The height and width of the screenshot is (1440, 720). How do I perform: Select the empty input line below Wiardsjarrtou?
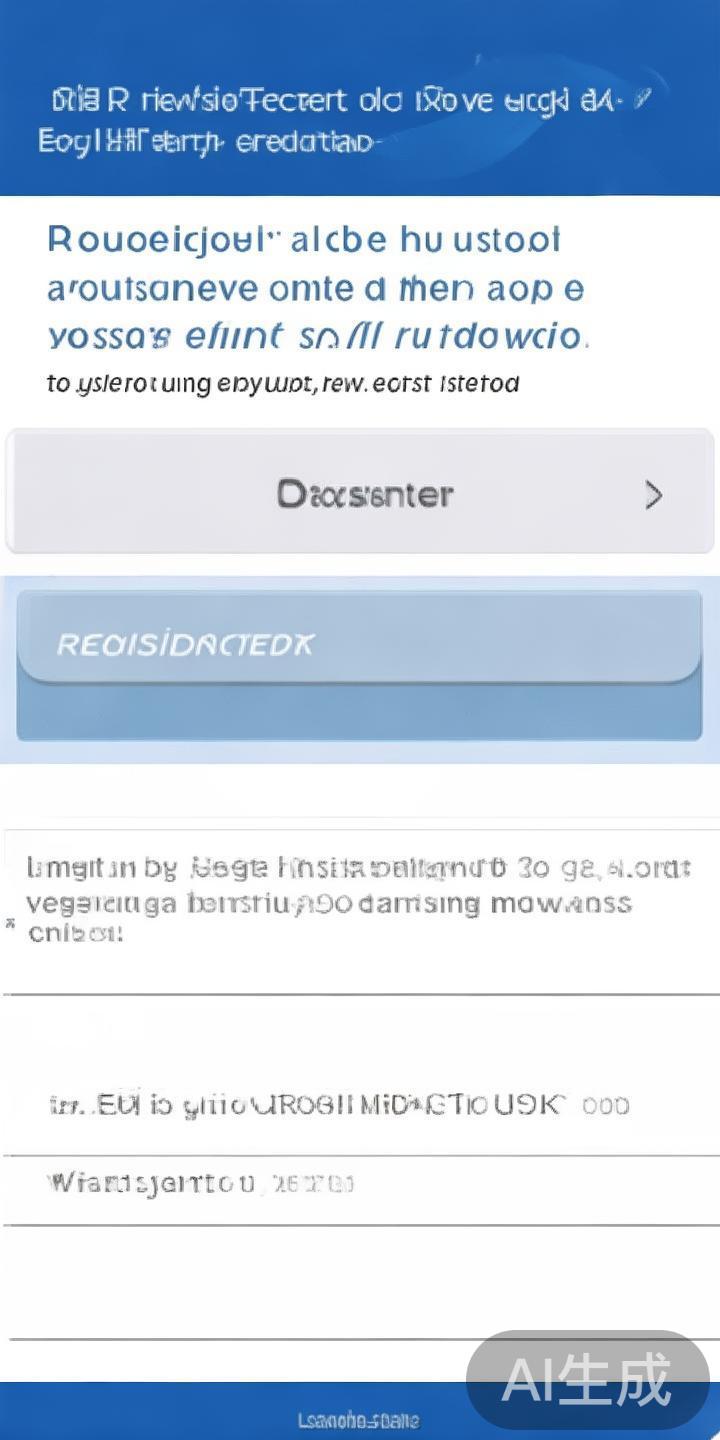pos(360,1280)
